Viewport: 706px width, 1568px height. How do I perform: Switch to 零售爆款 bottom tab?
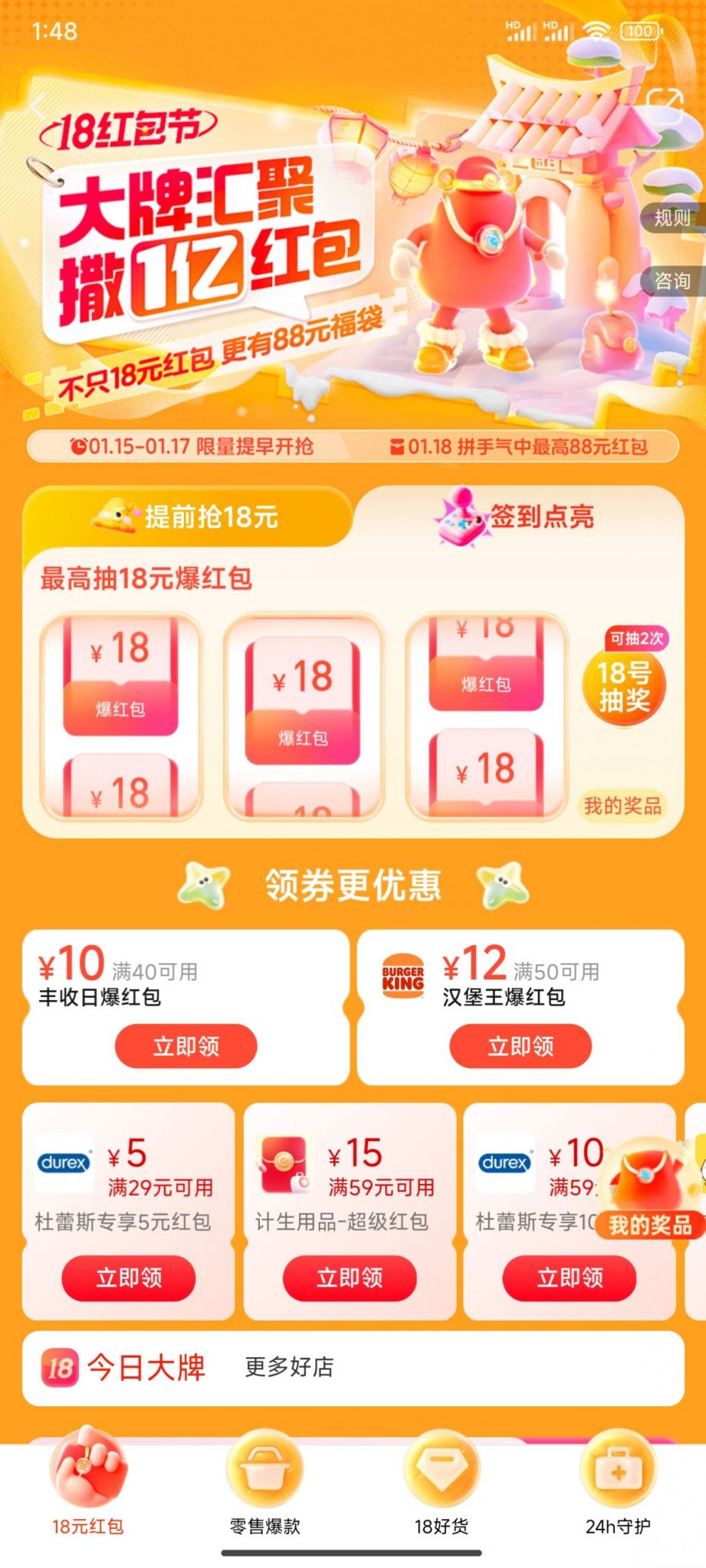coord(264,1483)
